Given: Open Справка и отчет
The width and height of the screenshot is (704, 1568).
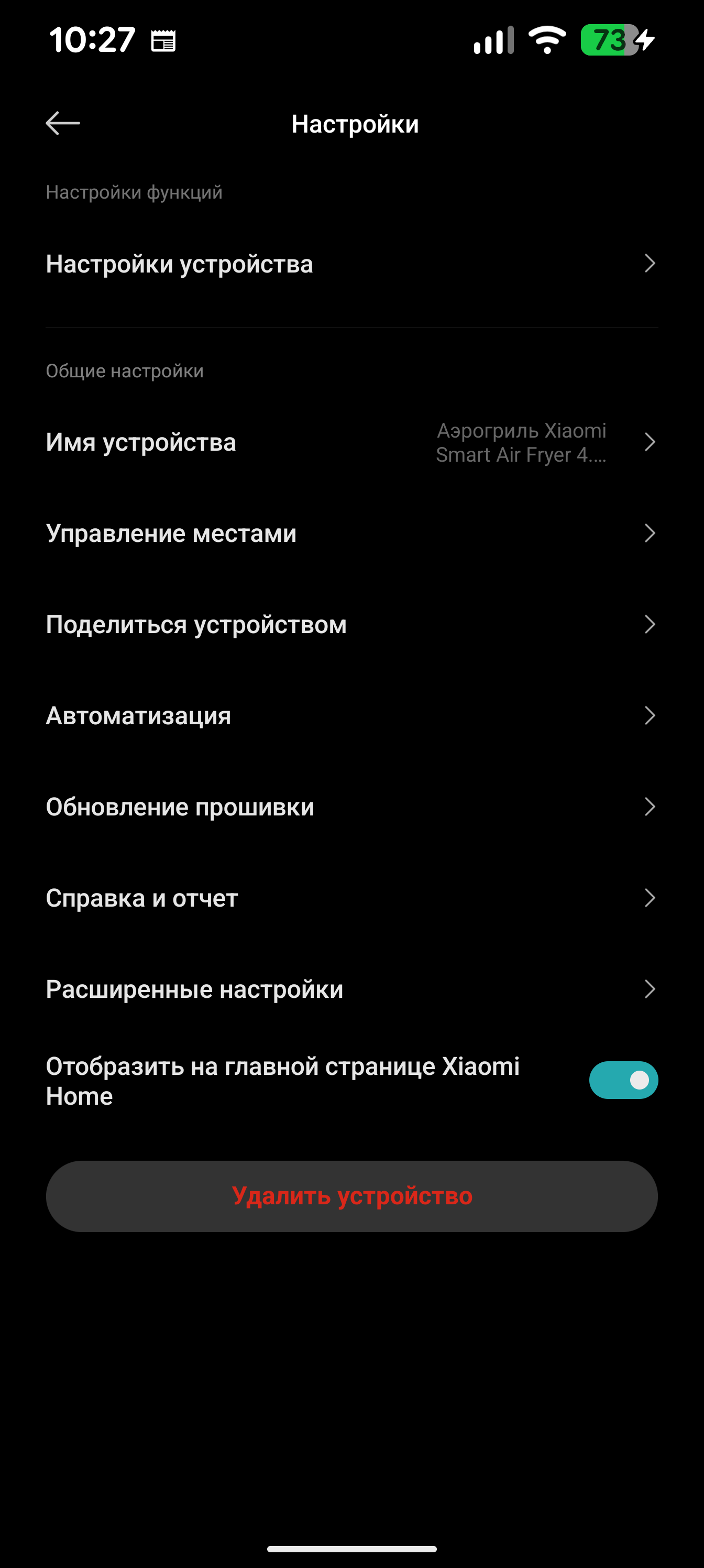Looking at the screenshot, I should tap(351, 898).
